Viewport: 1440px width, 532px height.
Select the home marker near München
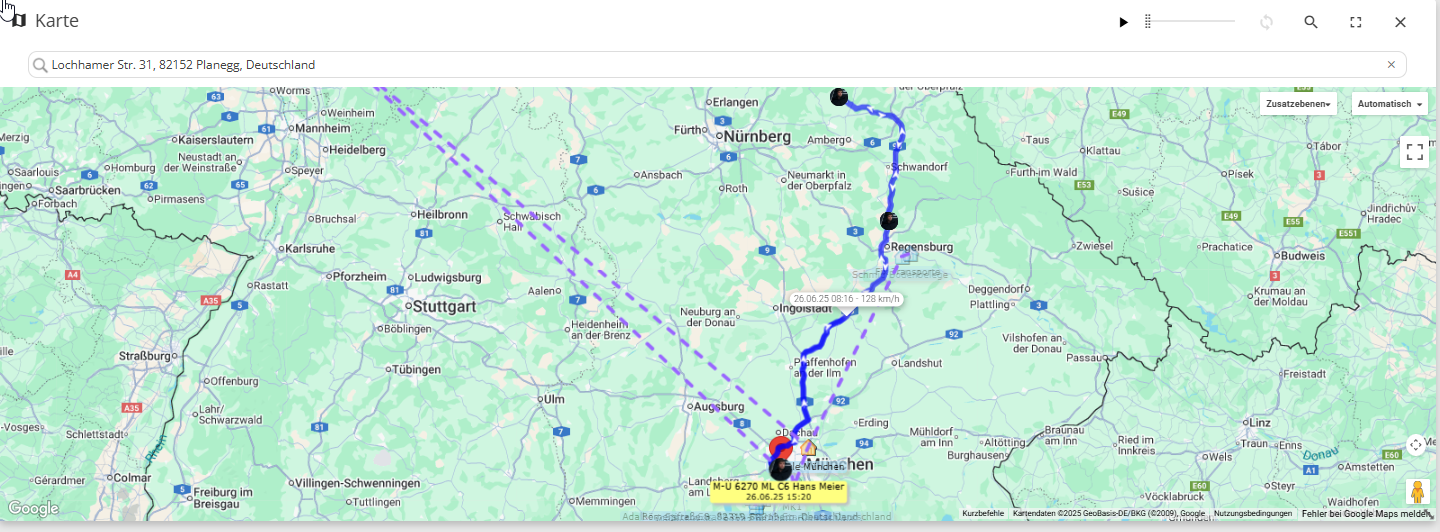click(x=808, y=448)
